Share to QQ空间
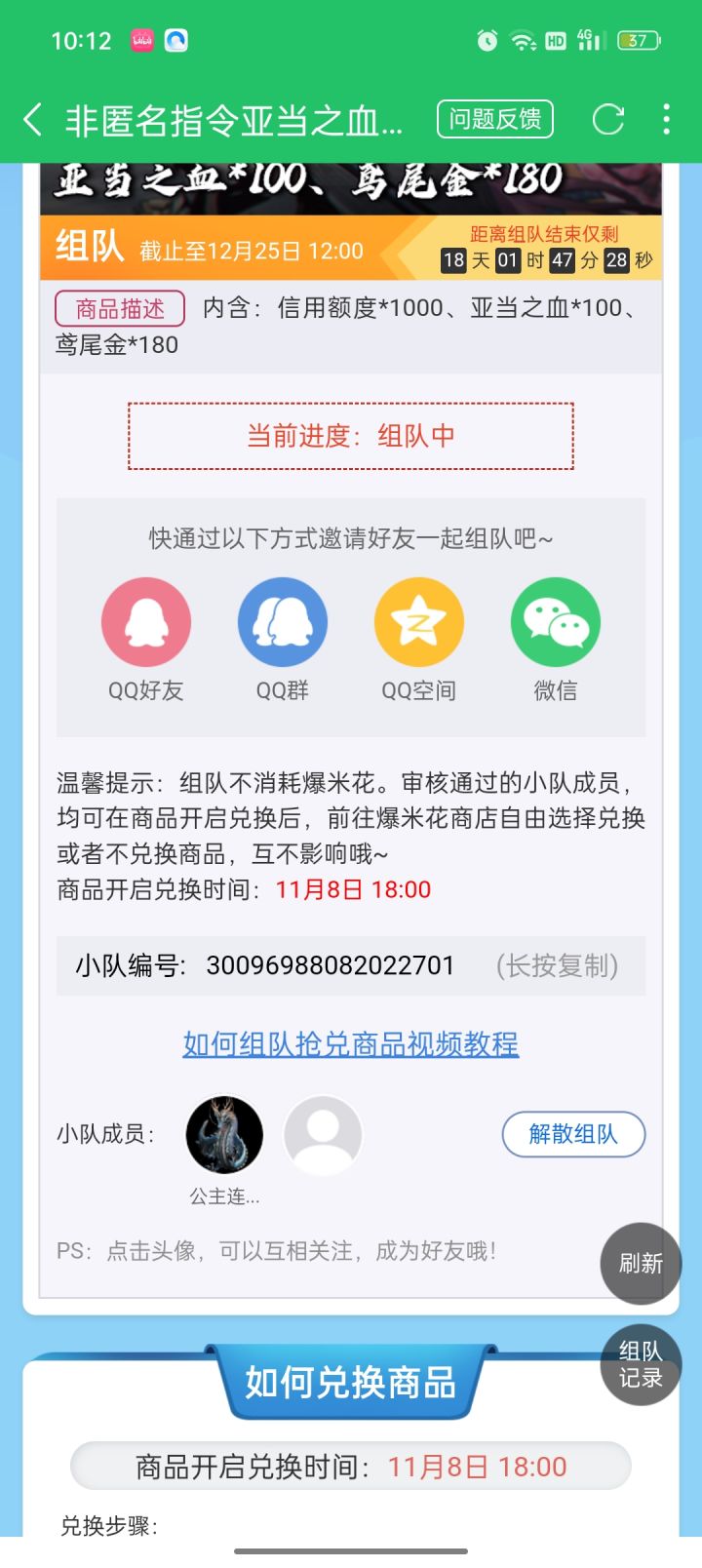The height and width of the screenshot is (1568, 702). pos(418,620)
